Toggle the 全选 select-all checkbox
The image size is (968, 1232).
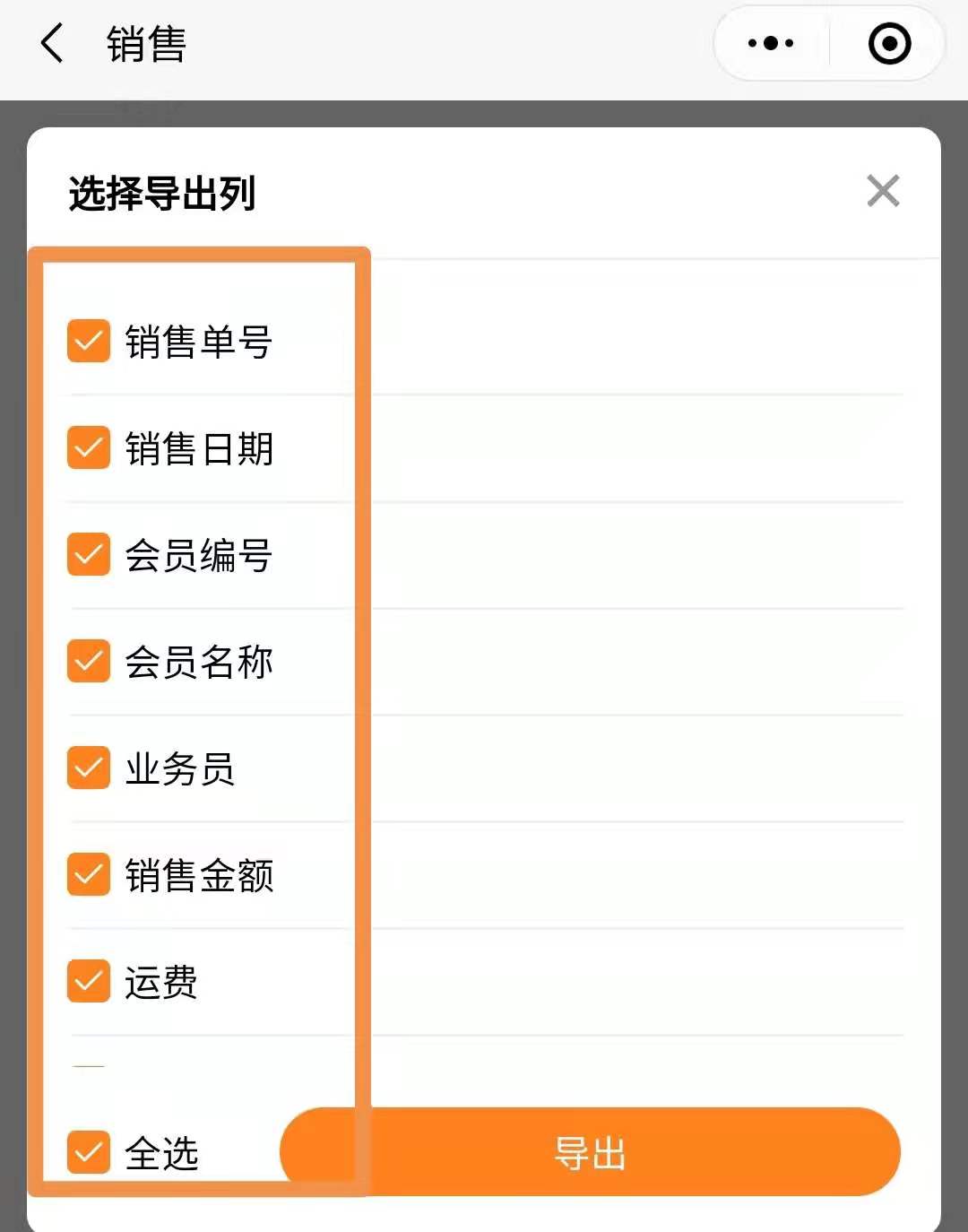pyautogui.click(x=89, y=1152)
